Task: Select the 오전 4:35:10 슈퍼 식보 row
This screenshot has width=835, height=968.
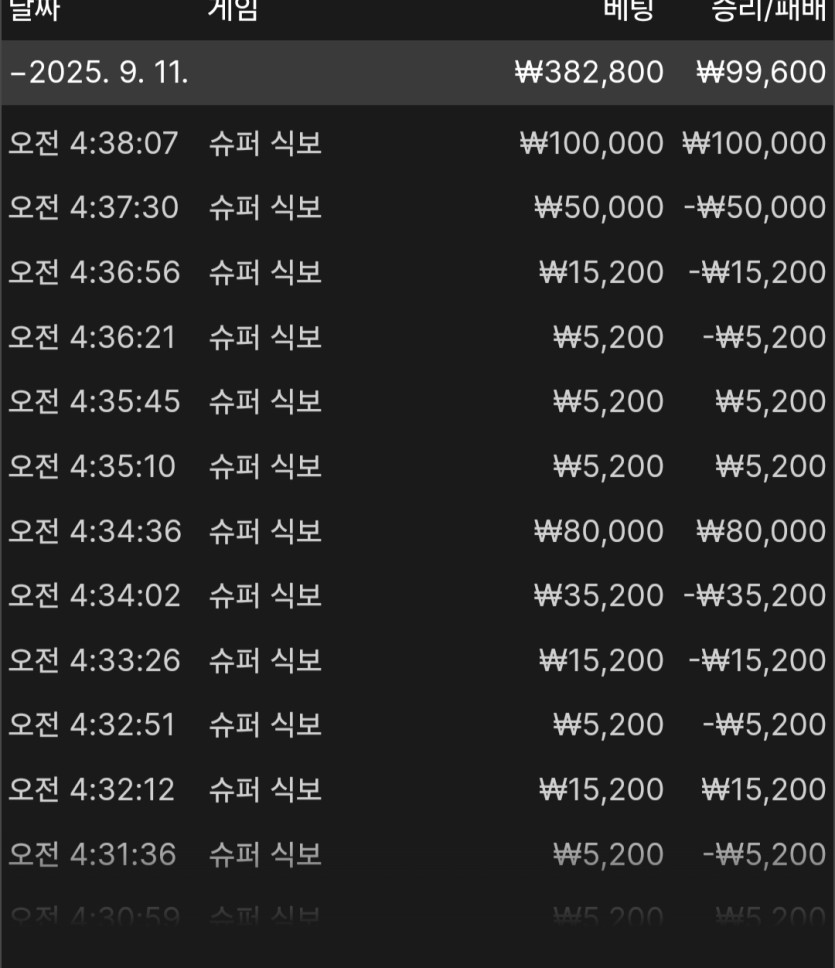Action: (x=416, y=466)
